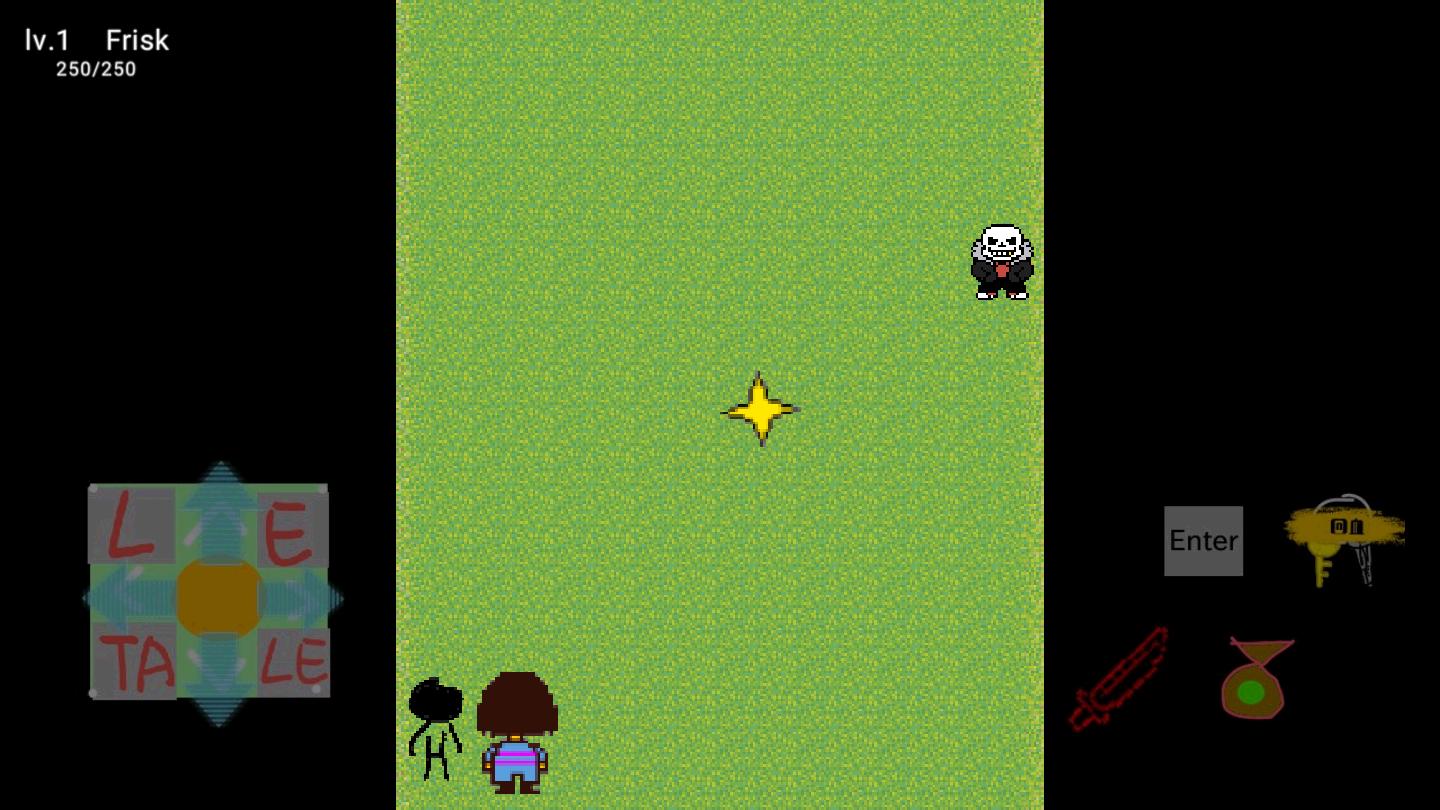Move left with the D-pad left arrow

pos(126,599)
